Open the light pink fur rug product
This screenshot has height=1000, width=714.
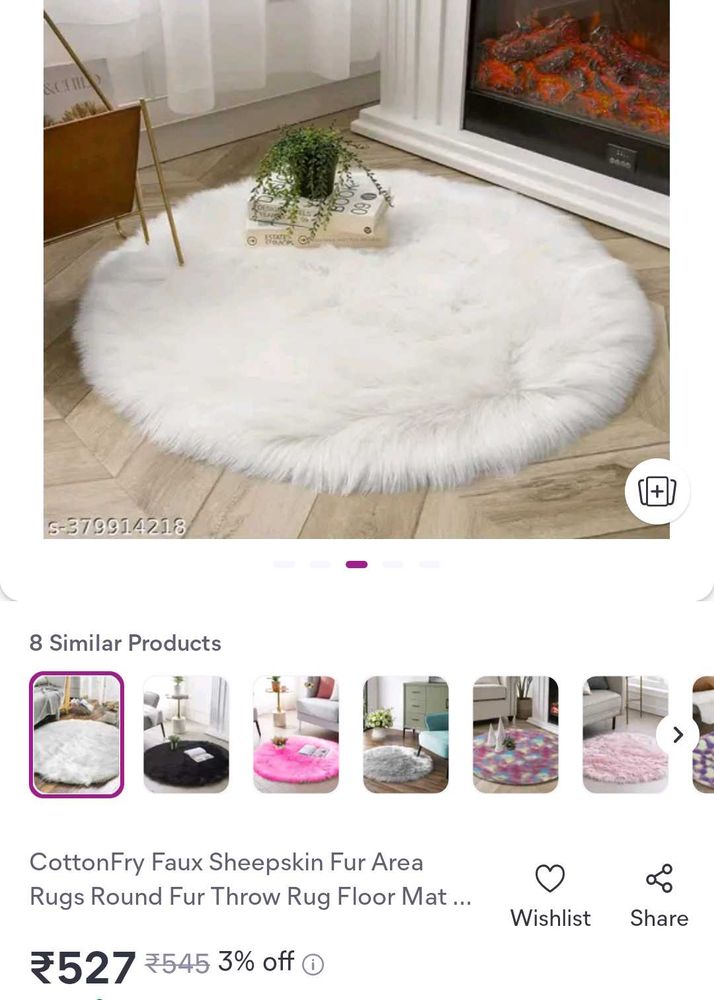pyautogui.click(x=625, y=734)
